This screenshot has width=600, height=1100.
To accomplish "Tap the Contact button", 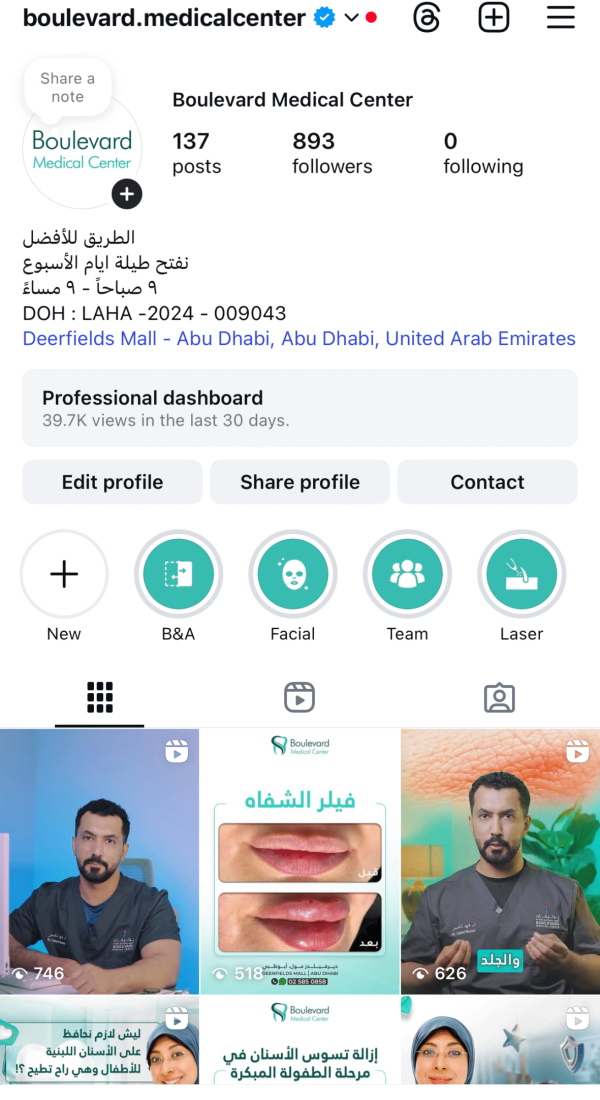I will pos(487,482).
